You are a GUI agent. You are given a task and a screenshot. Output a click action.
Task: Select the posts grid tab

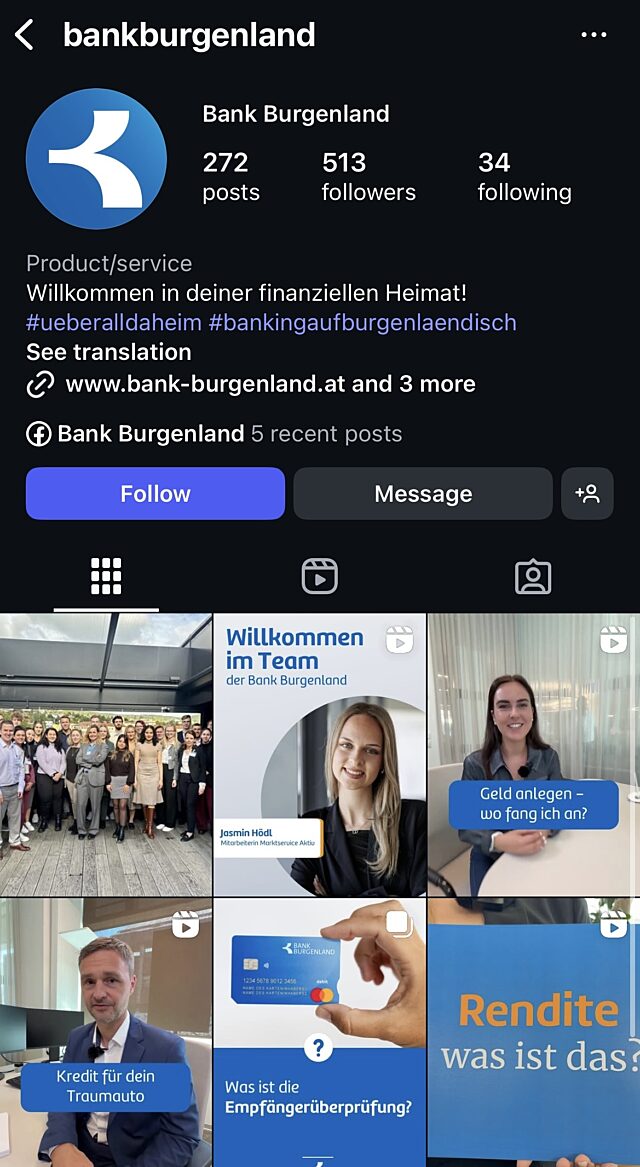click(106, 576)
